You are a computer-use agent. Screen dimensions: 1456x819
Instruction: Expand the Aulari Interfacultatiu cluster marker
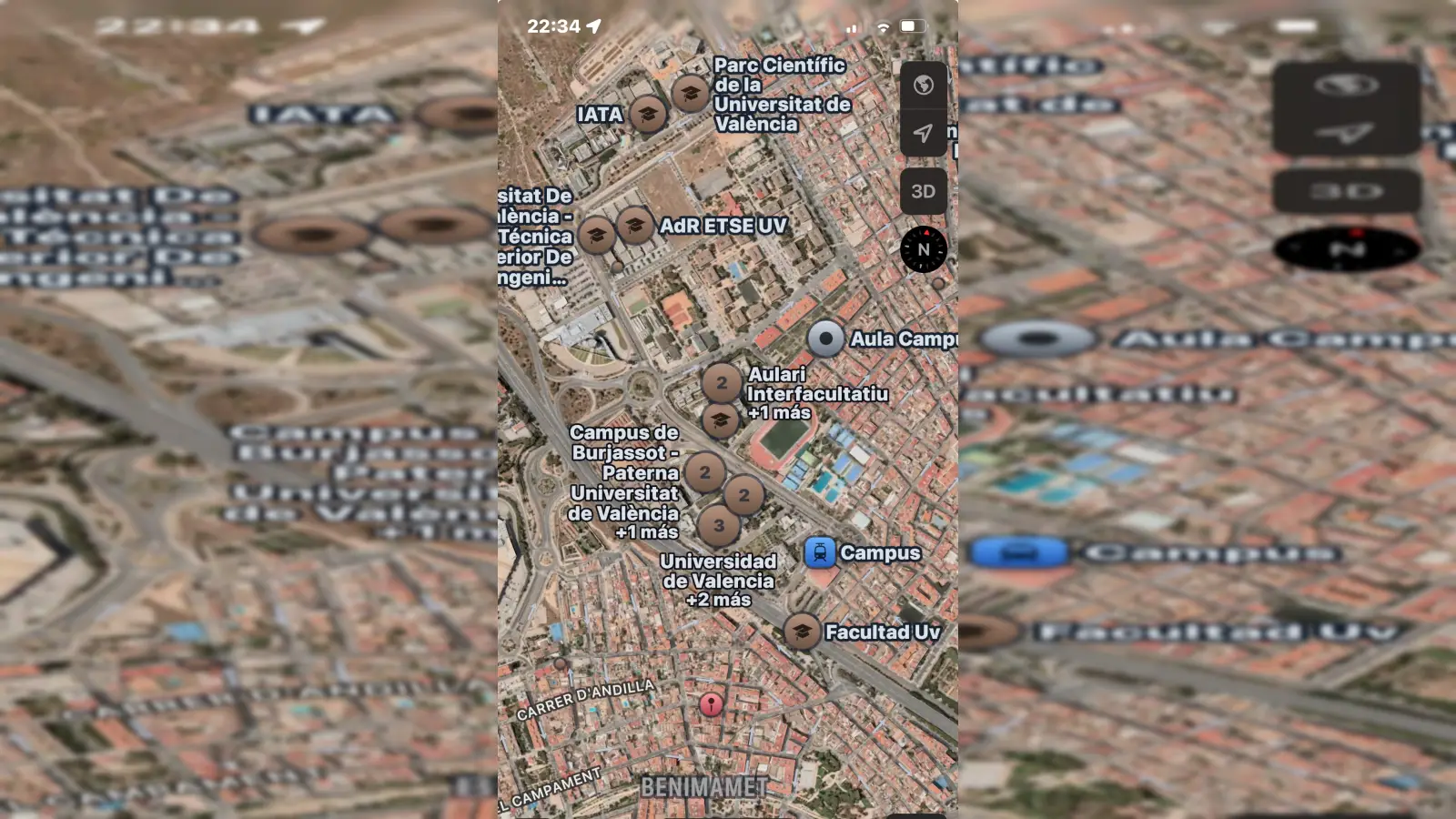coord(721,383)
